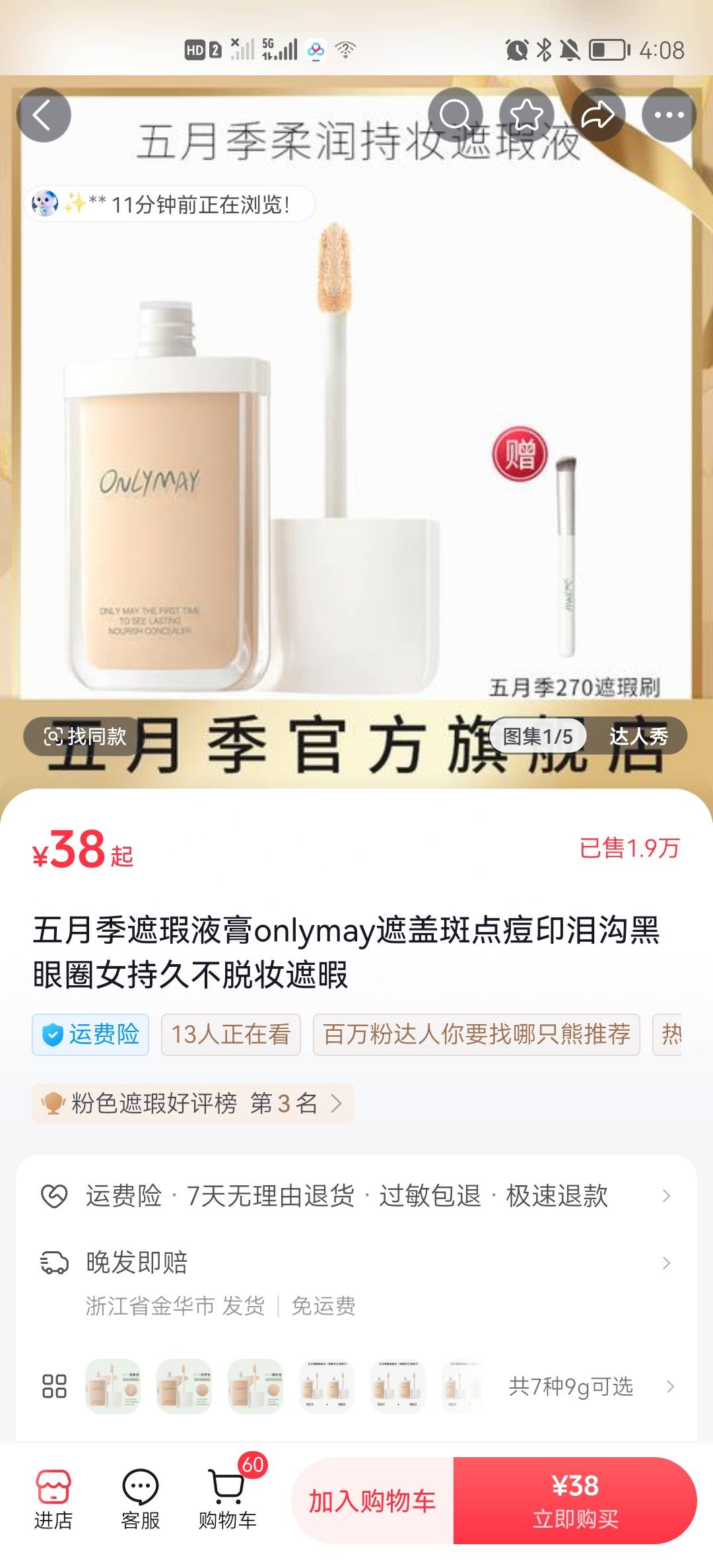Tap 加入购物车 to add to cart
This screenshot has height=1568, width=713.
pos(372,1501)
